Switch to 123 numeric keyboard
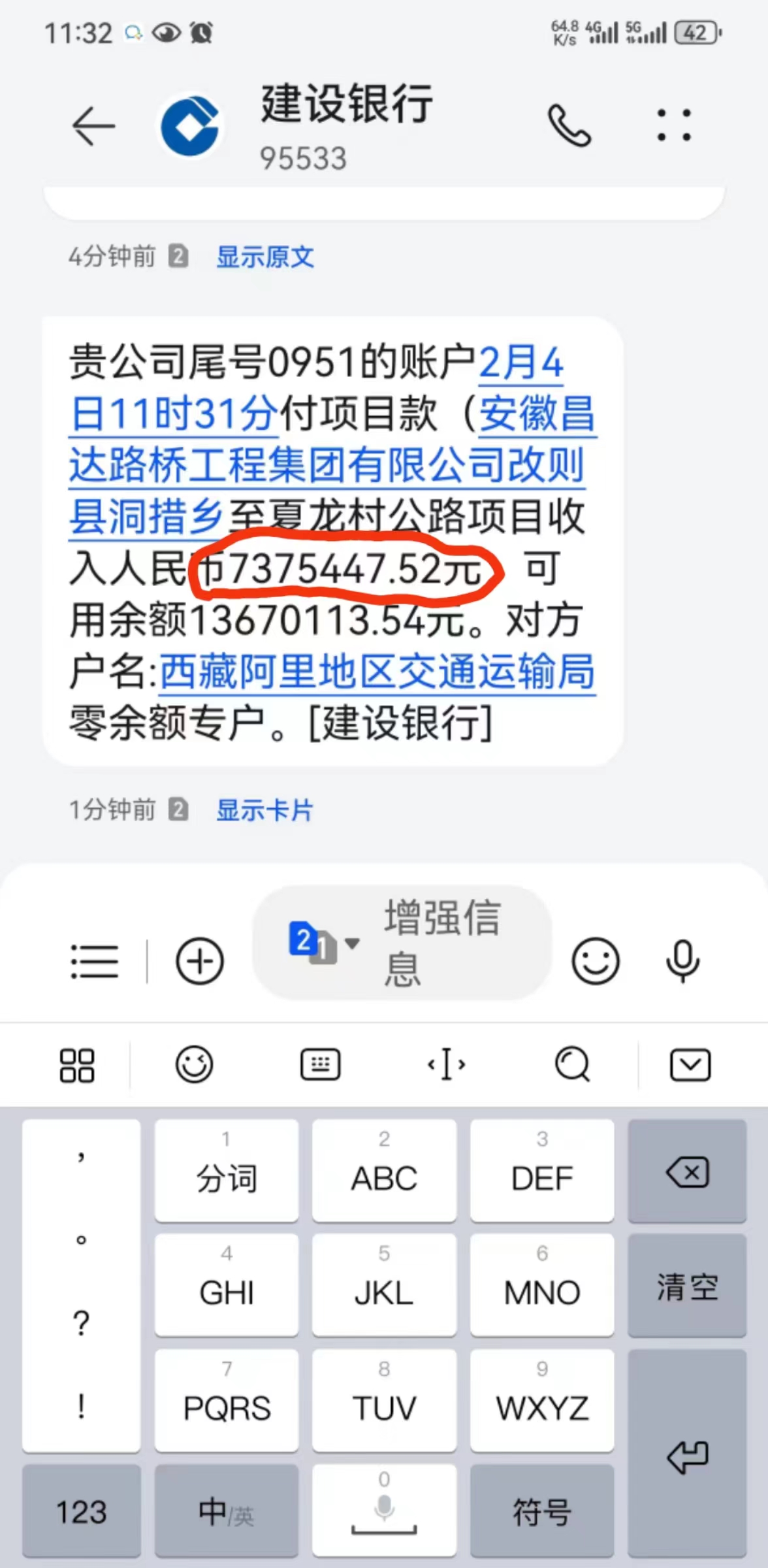The height and width of the screenshot is (1568, 768). pos(81,1511)
